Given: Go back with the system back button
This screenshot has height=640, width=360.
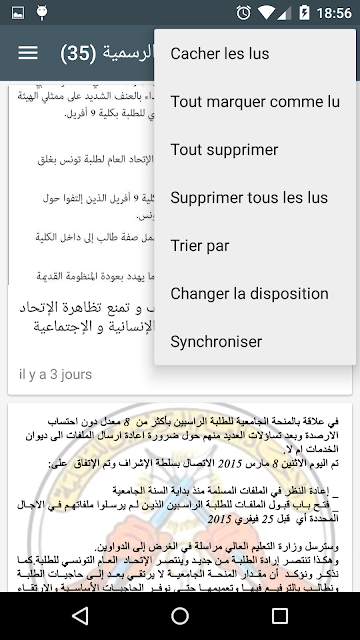Looking at the screenshot, I should [x=80, y=616].
